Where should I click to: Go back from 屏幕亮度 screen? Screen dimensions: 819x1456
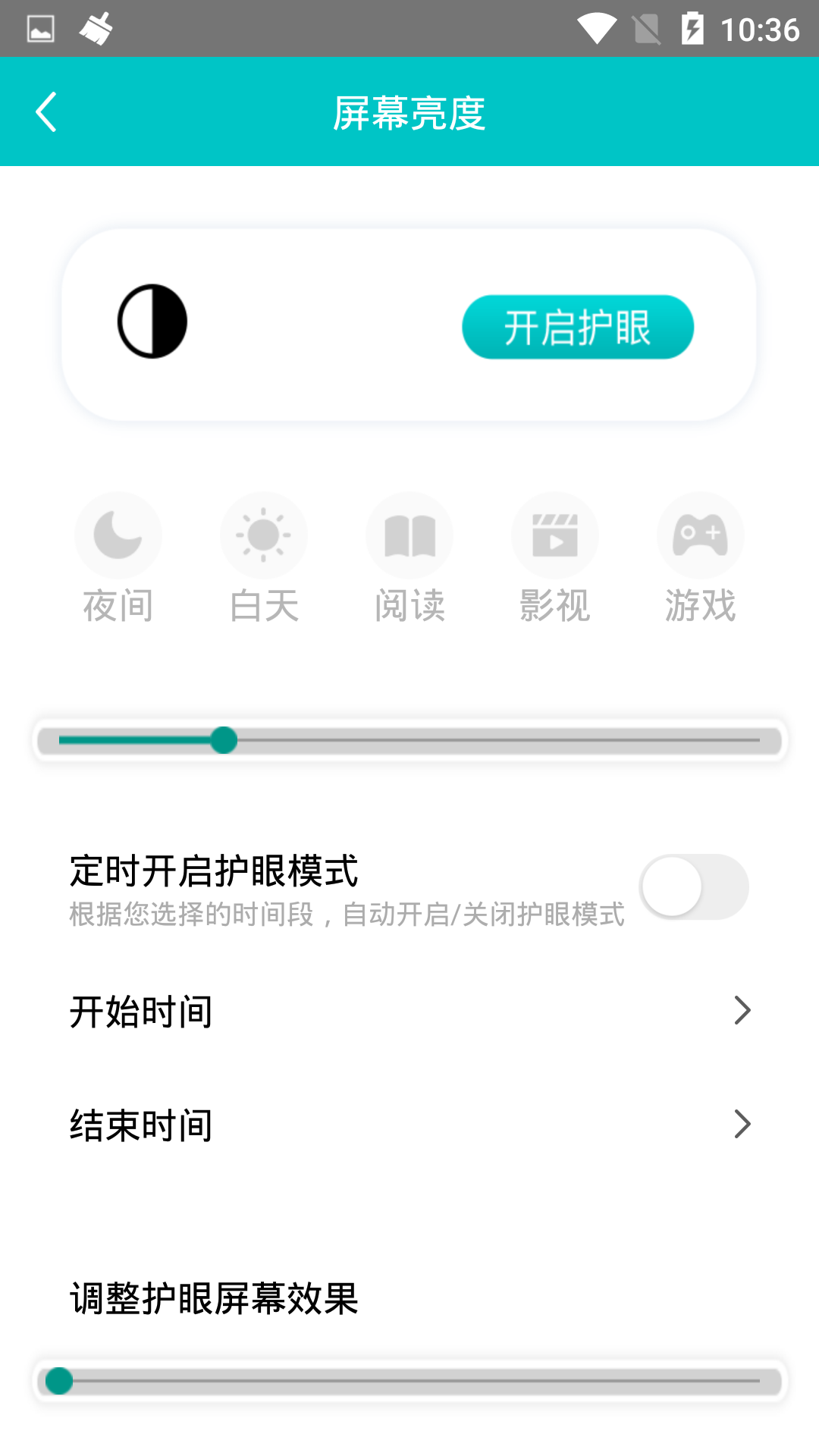point(46,112)
